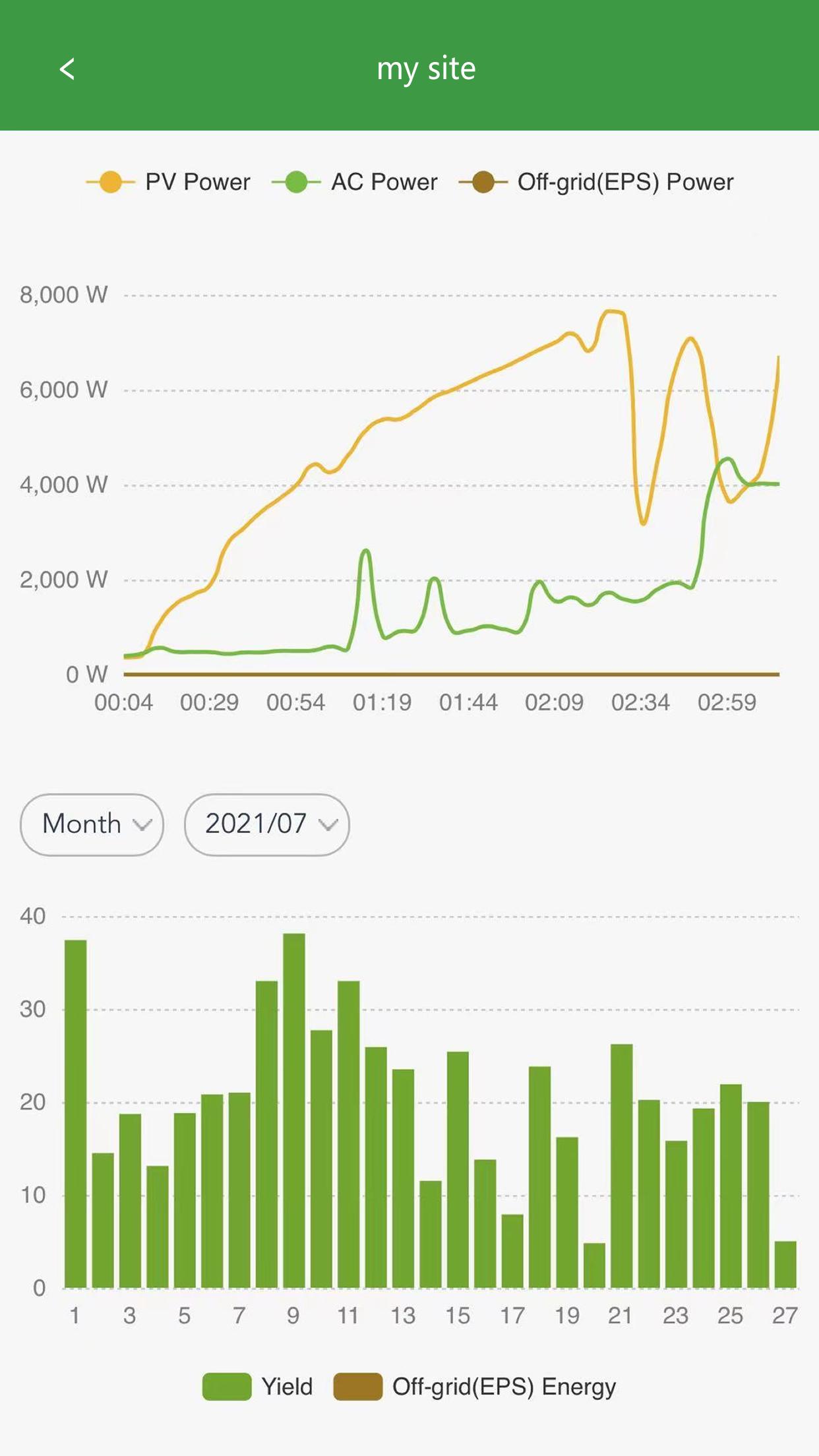Open the 2021/07 date picker
819x1456 pixels.
tap(266, 824)
